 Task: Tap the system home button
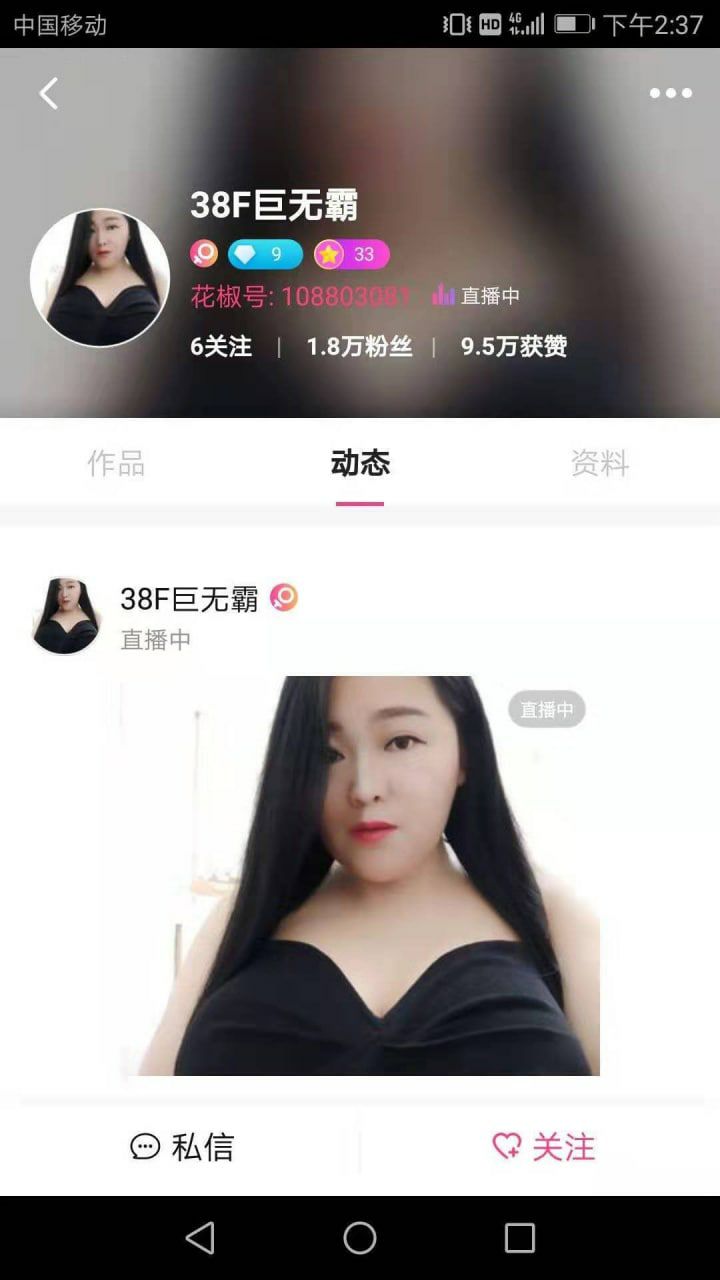click(x=360, y=1238)
